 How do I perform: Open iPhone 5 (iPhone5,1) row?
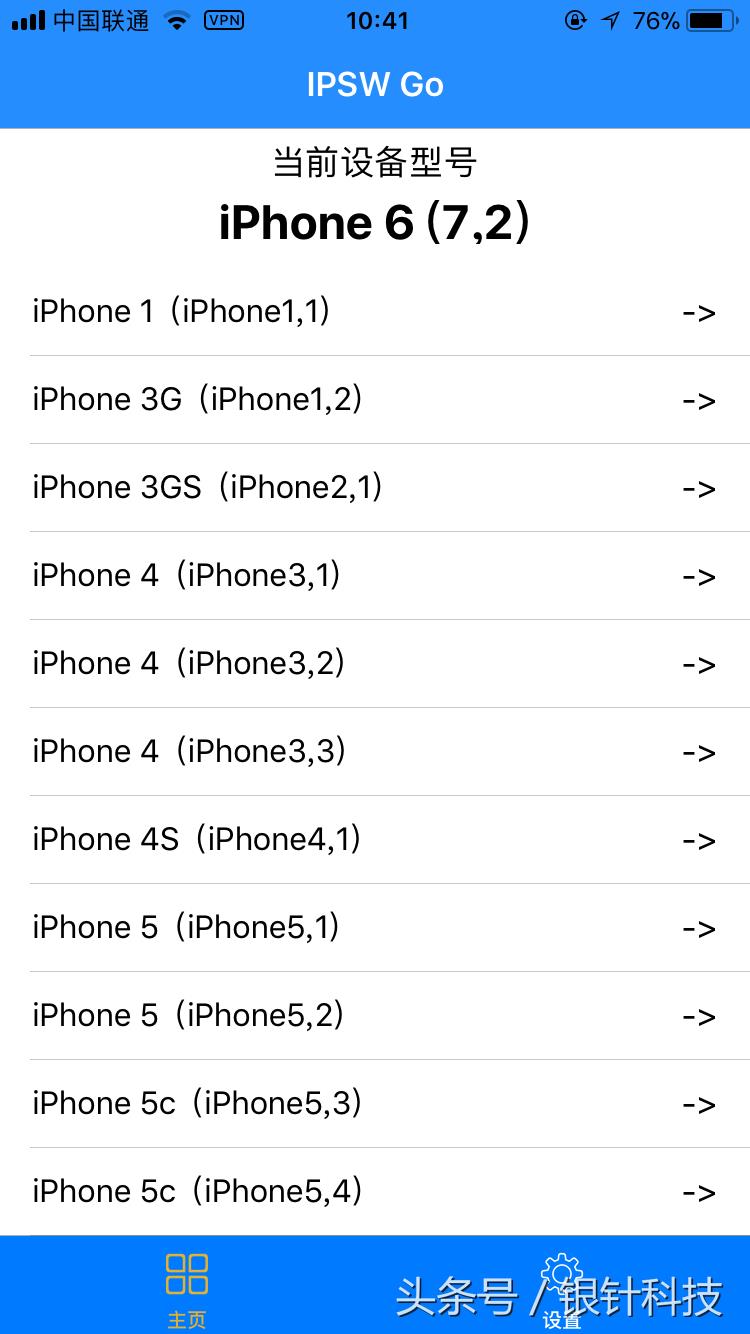point(375,928)
